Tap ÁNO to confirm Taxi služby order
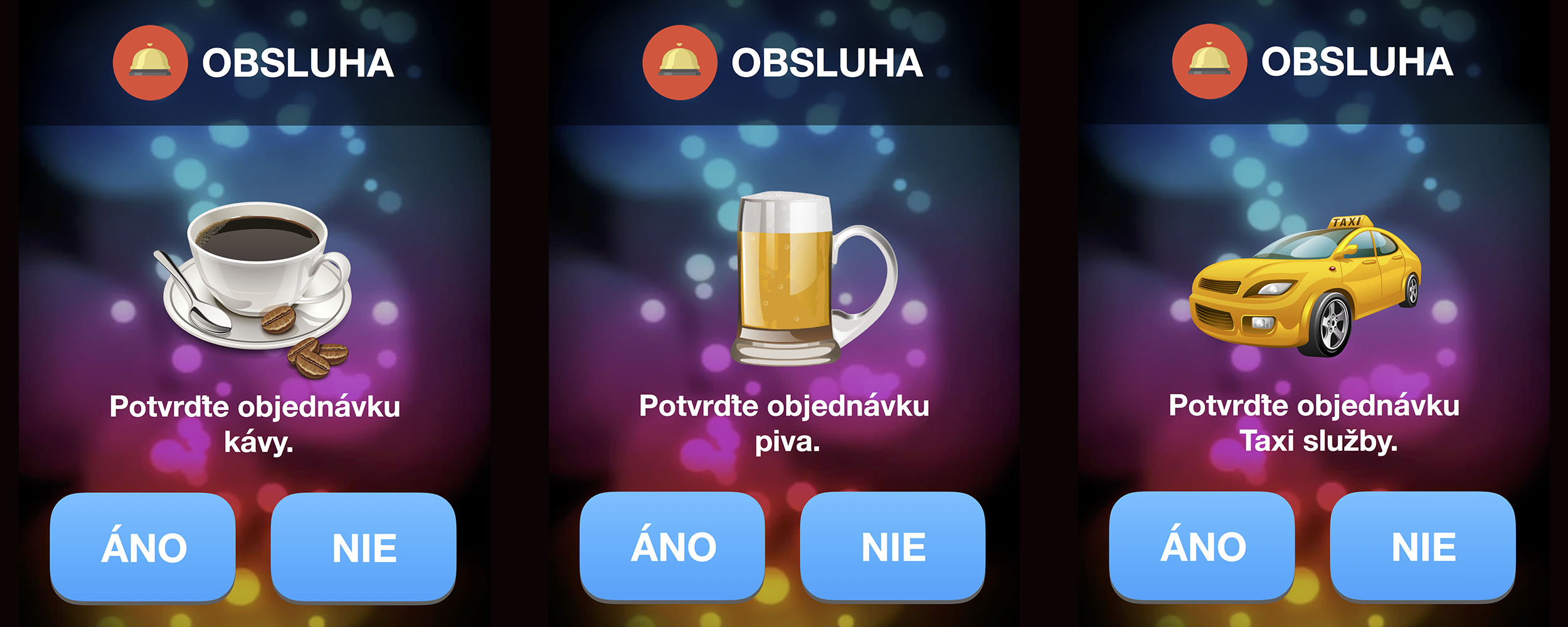1568x627 pixels. (1202, 546)
